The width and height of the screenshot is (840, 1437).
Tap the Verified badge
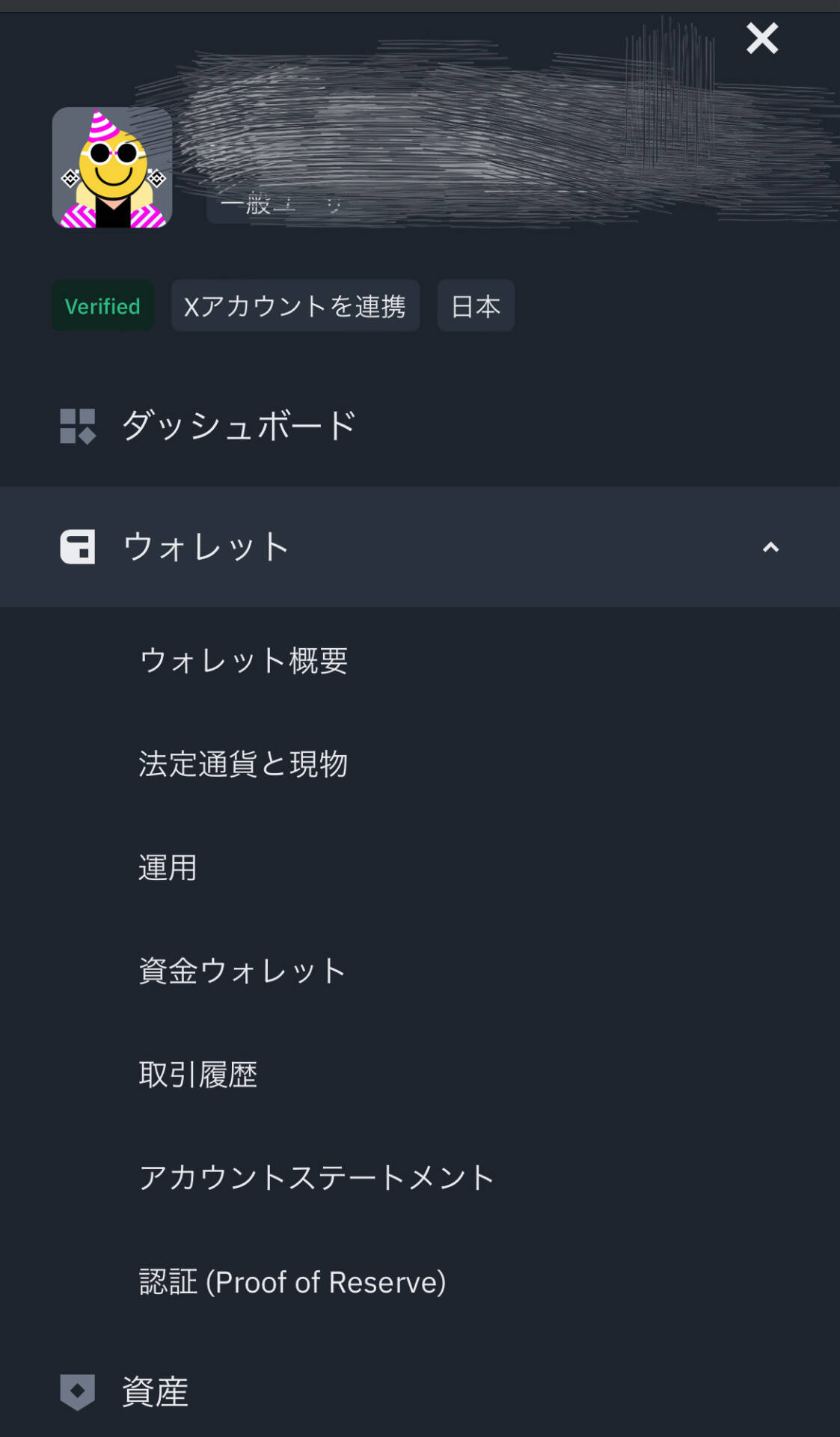coord(102,306)
